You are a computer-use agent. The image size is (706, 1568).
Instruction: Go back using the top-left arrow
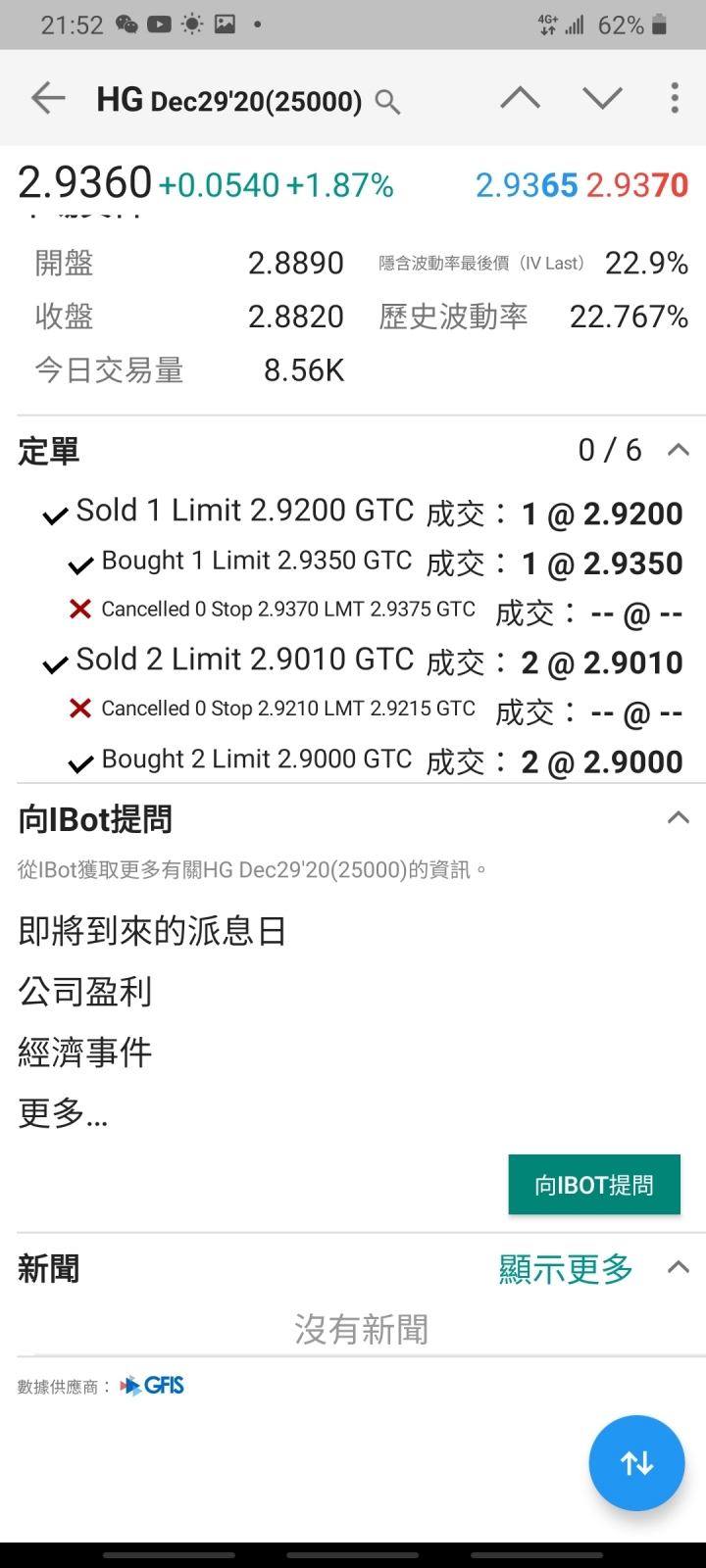click(48, 98)
